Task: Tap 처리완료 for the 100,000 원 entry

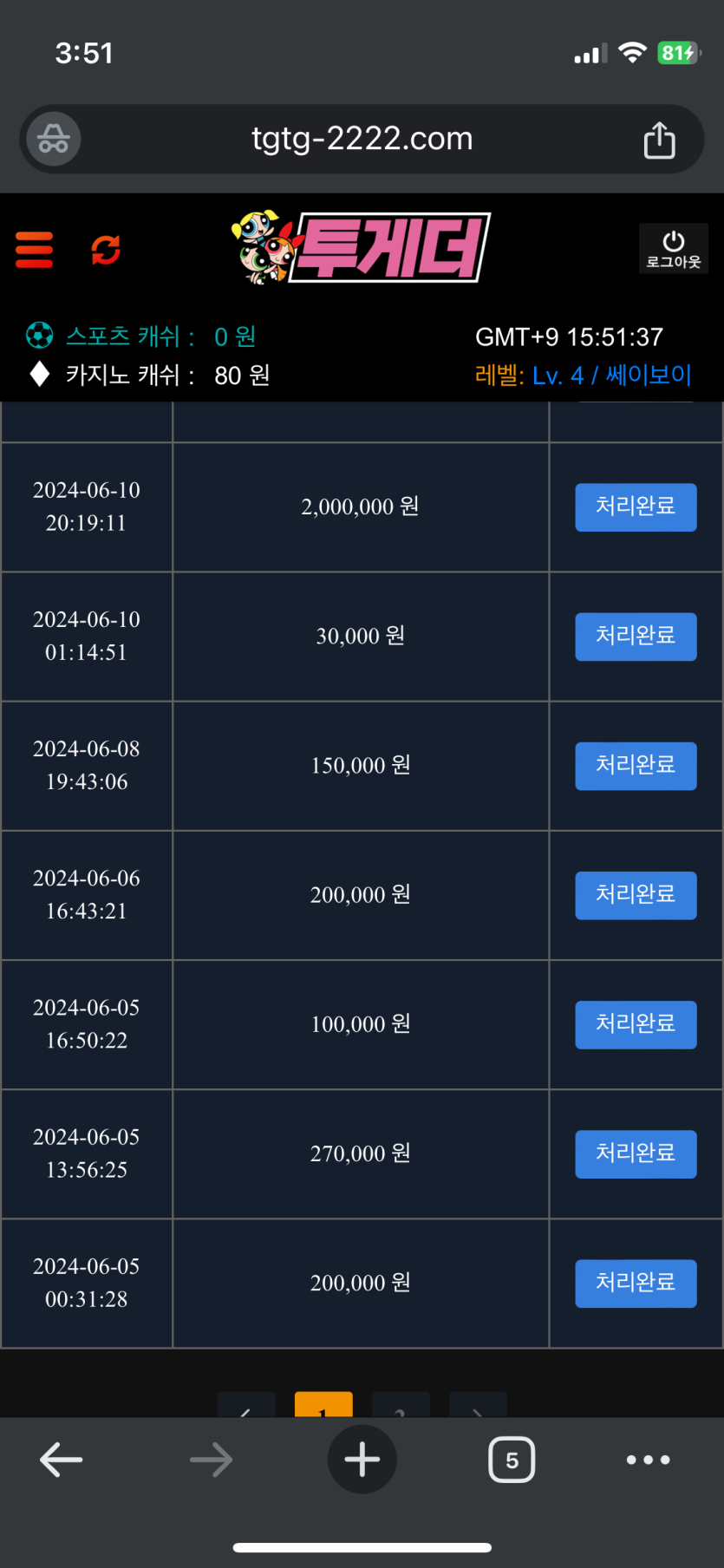Action: pos(636,1024)
